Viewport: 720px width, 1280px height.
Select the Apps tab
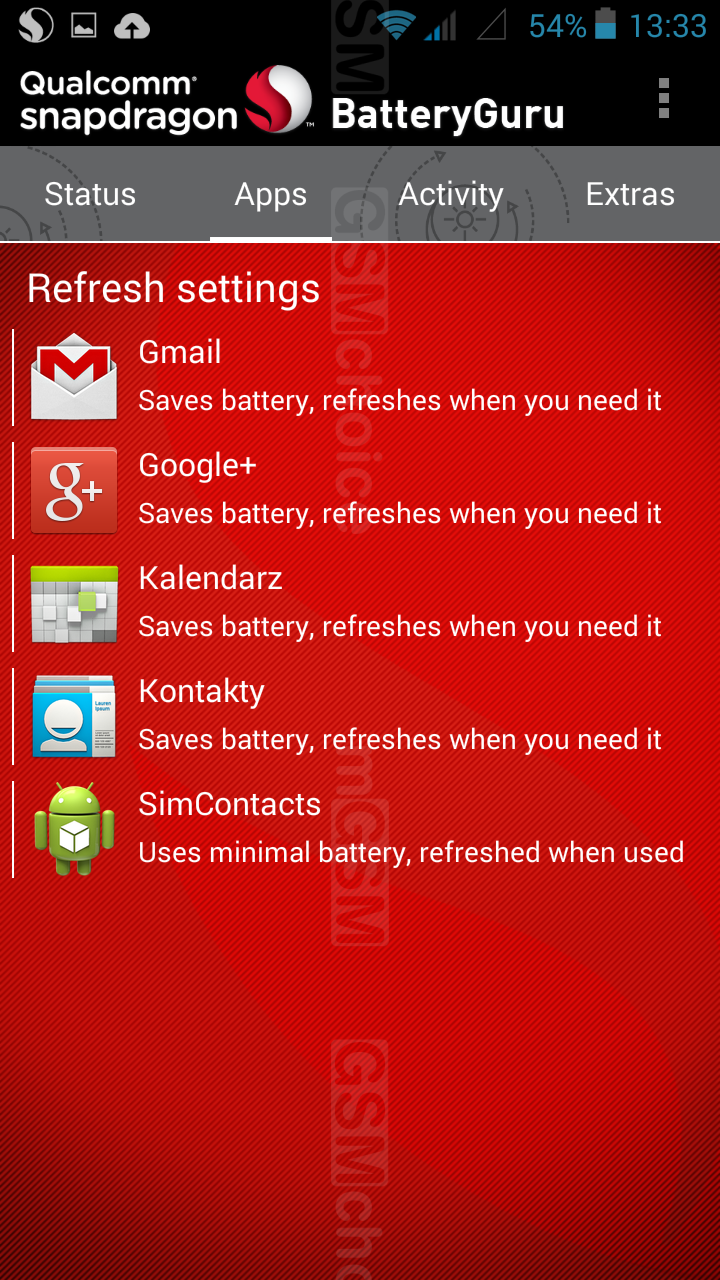(271, 194)
